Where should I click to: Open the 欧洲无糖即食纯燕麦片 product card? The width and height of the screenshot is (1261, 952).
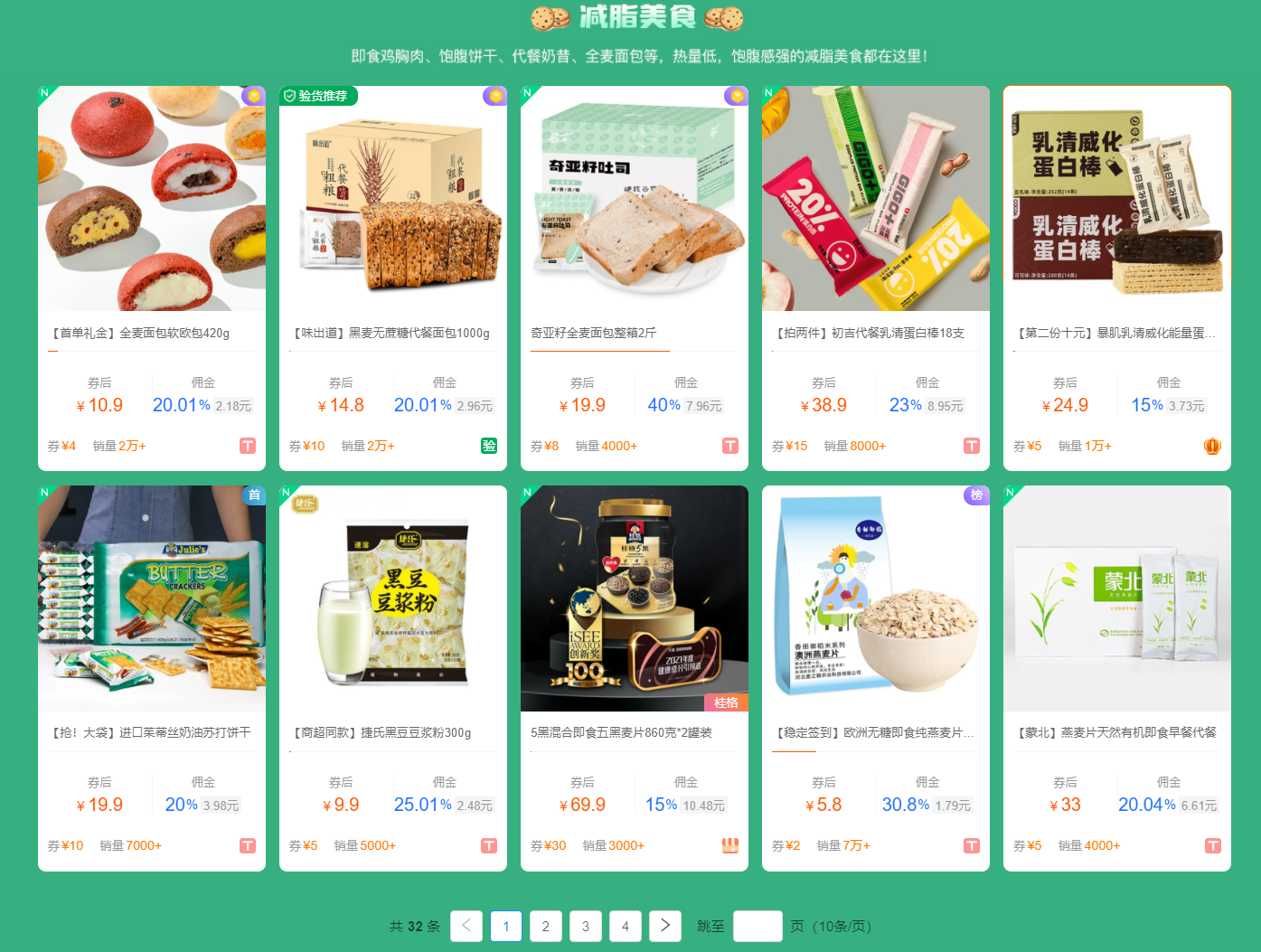(x=876, y=599)
